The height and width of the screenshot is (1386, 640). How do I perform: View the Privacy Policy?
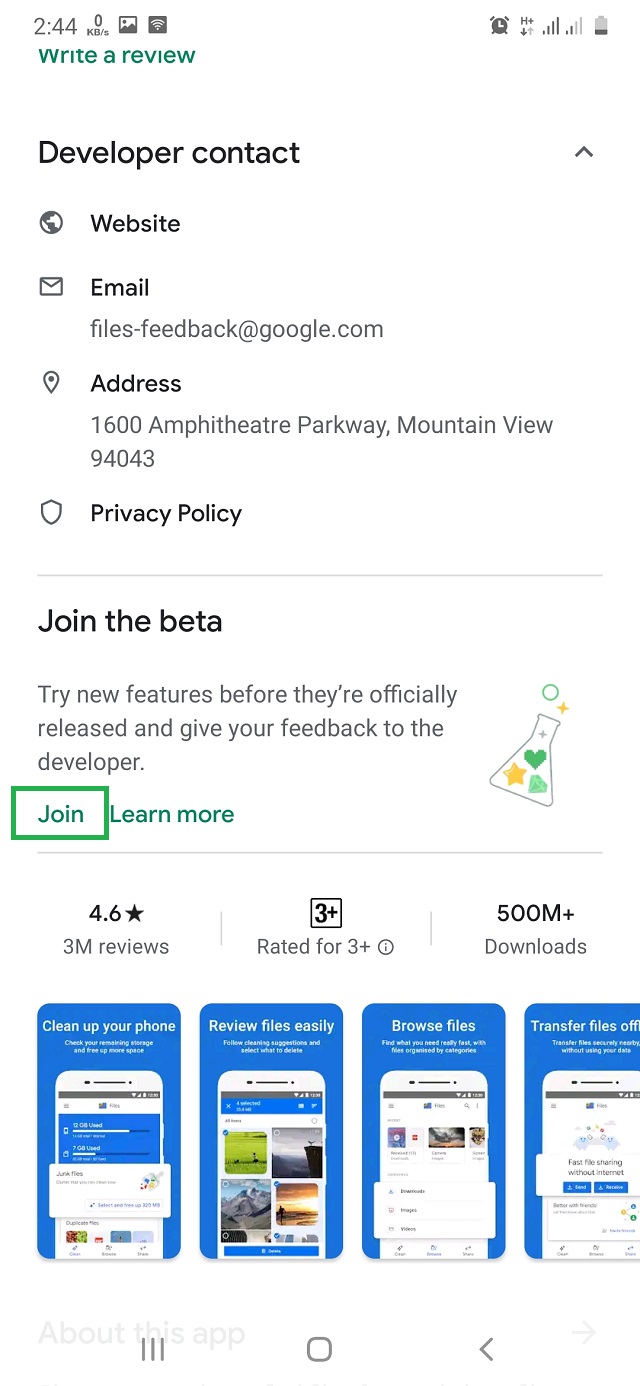point(166,514)
